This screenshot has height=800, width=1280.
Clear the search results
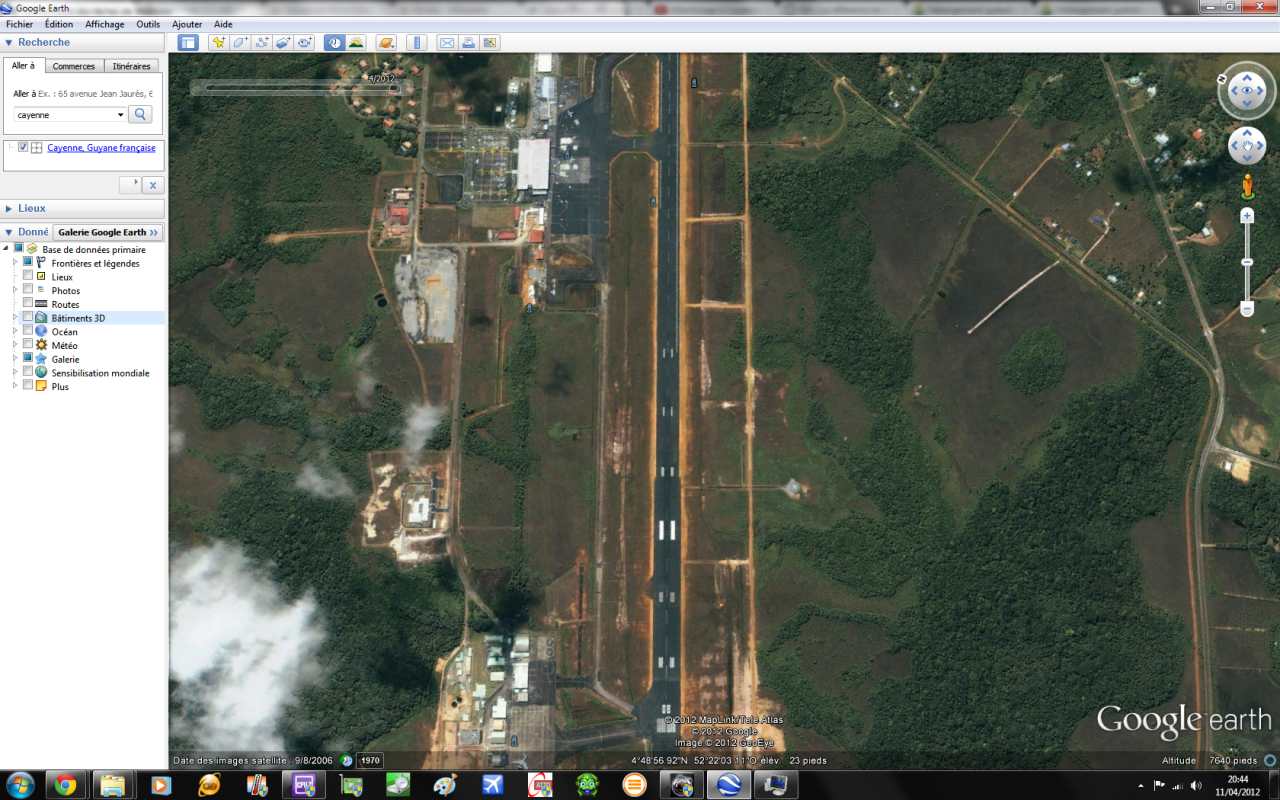point(152,185)
